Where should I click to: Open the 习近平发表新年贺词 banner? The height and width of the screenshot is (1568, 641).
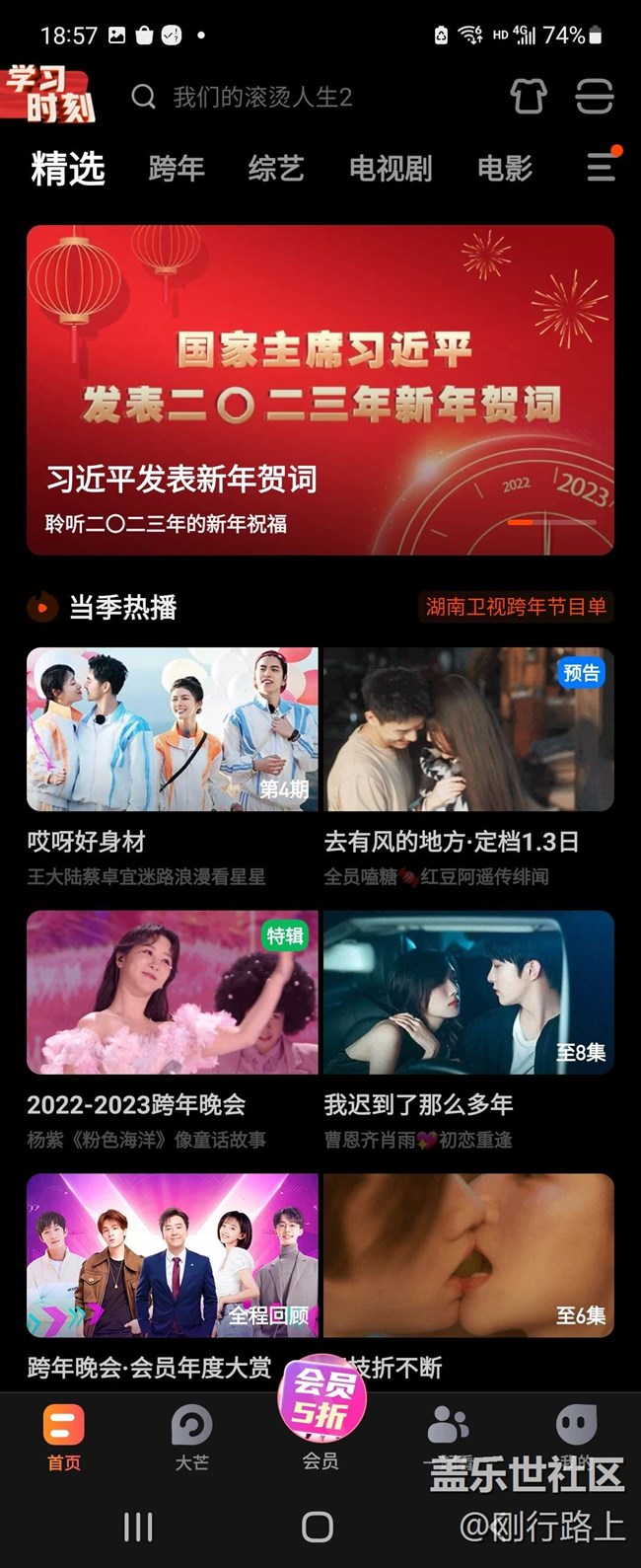coord(320,390)
